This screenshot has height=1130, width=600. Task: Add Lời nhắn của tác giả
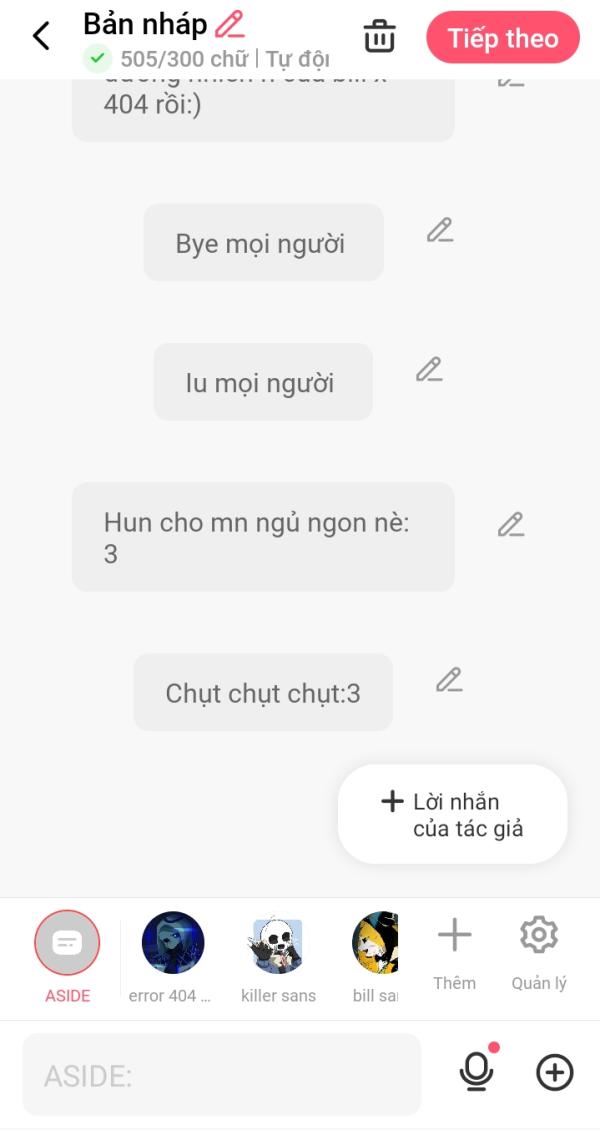(x=452, y=814)
